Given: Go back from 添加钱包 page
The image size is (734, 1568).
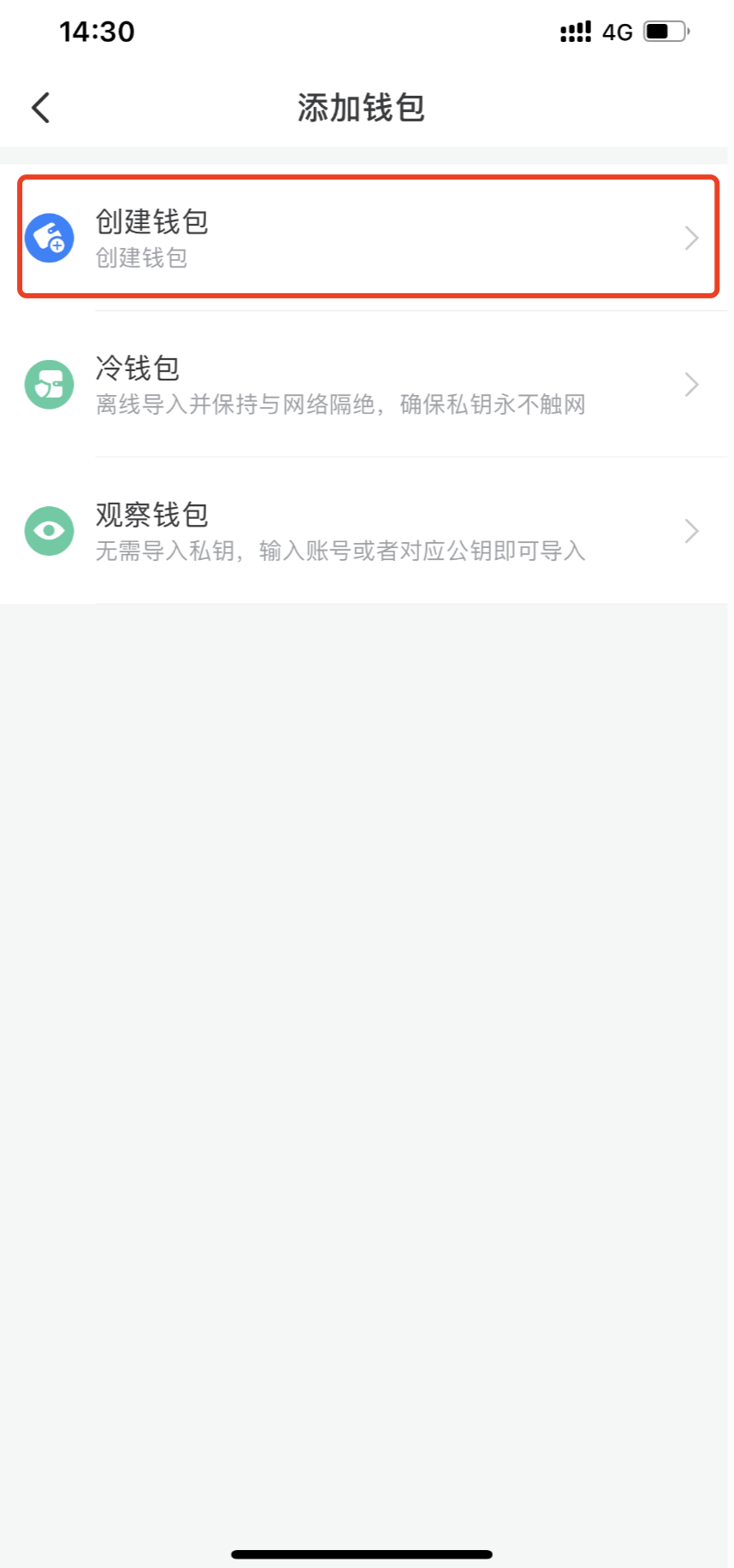Looking at the screenshot, I should tap(40, 108).
